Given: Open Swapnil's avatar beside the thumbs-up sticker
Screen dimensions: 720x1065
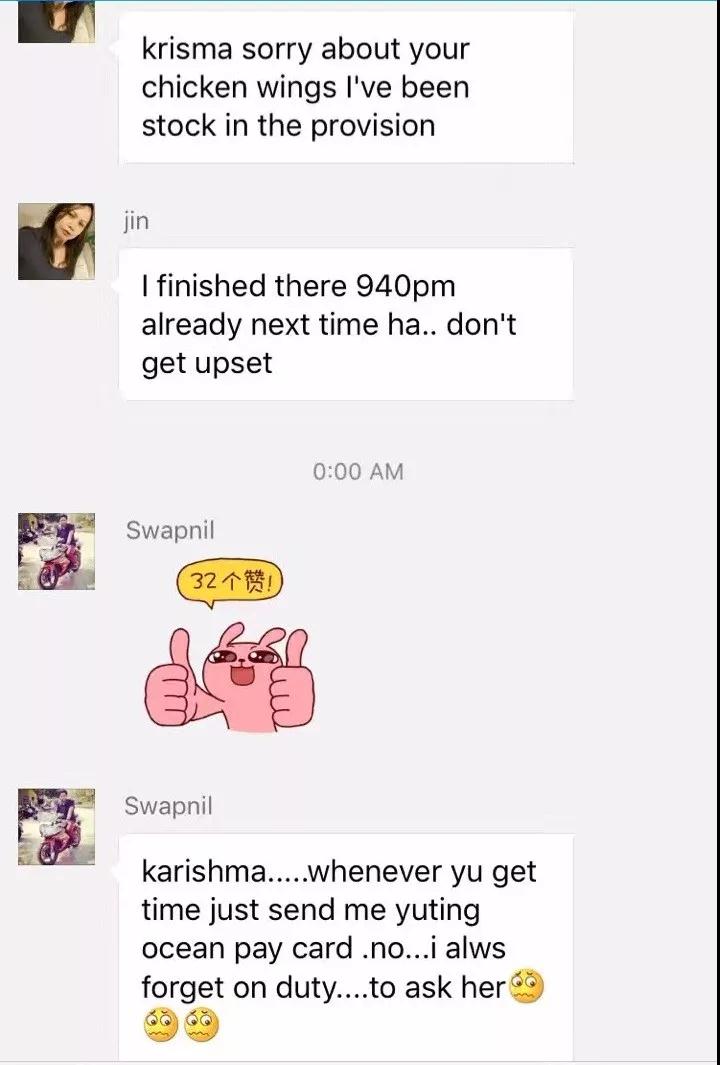Looking at the screenshot, I should click(56, 551).
